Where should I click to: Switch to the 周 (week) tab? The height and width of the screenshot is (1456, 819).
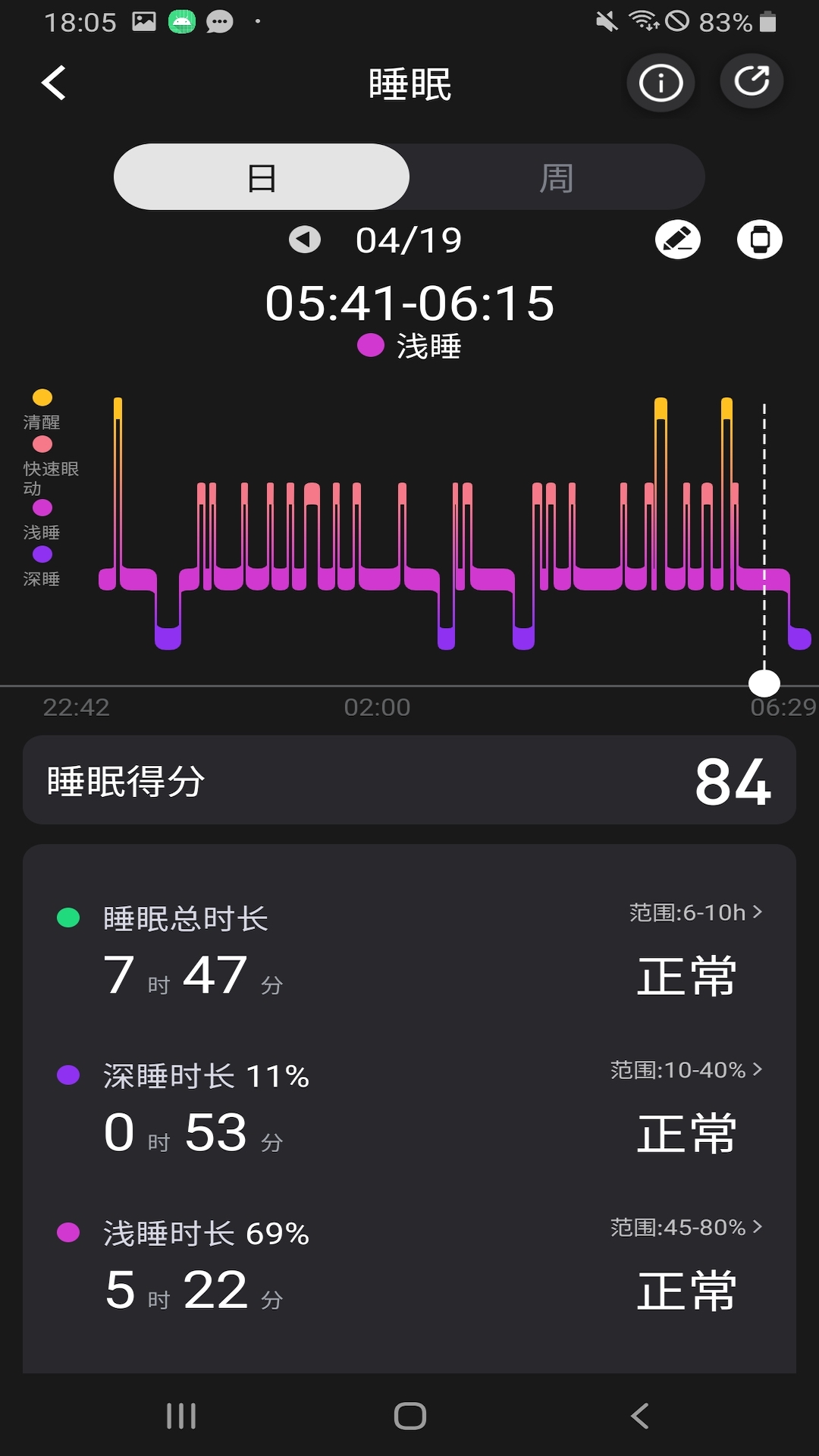click(x=557, y=177)
